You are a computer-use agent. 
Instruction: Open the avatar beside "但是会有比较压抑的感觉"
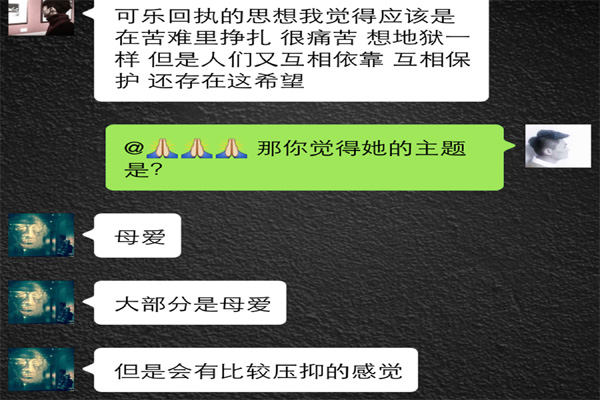pos(41,370)
